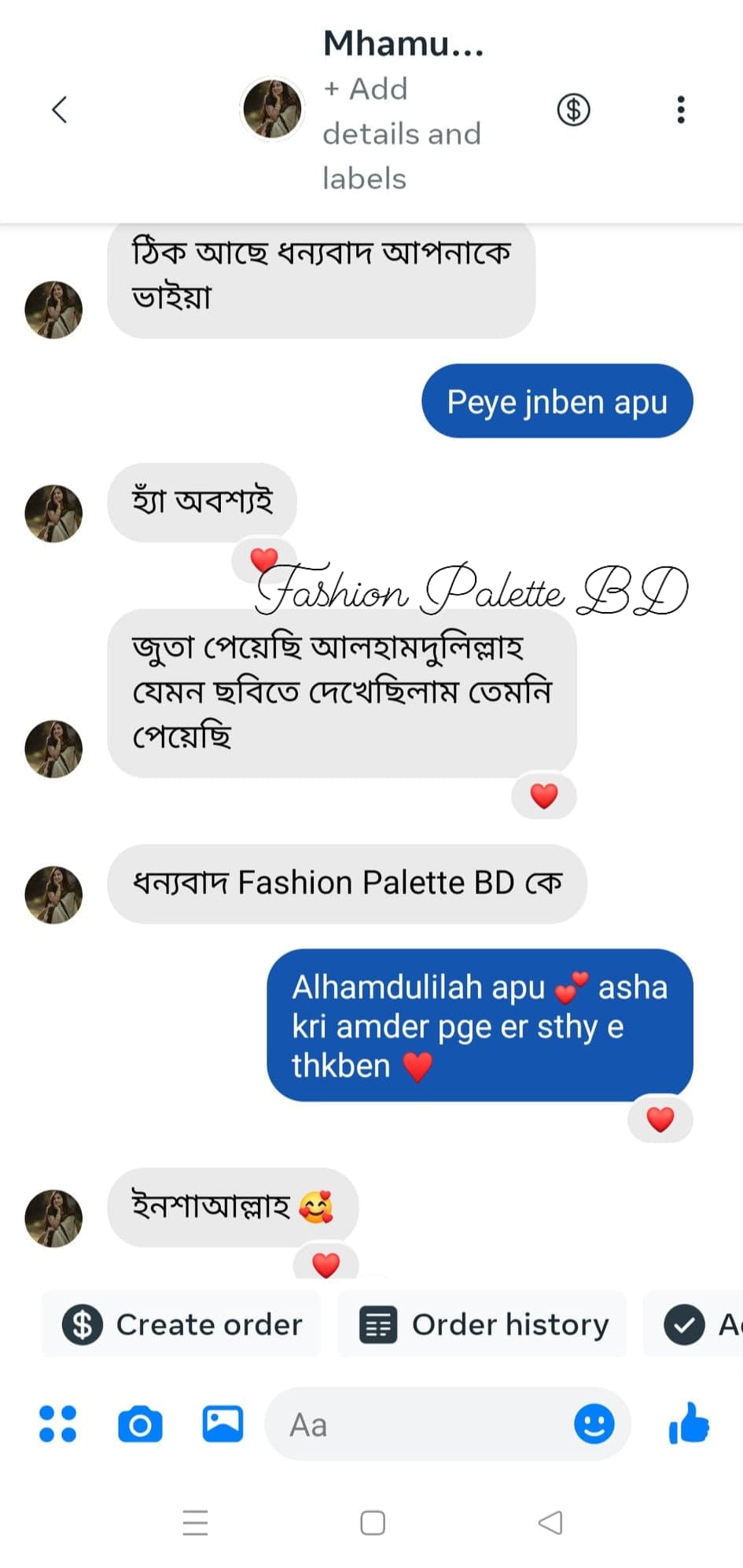Image resolution: width=743 pixels, height=1568 pixels.
Task: Open the three-dot overflow menu
Action: pyautogui.click(x=681, y=110)
